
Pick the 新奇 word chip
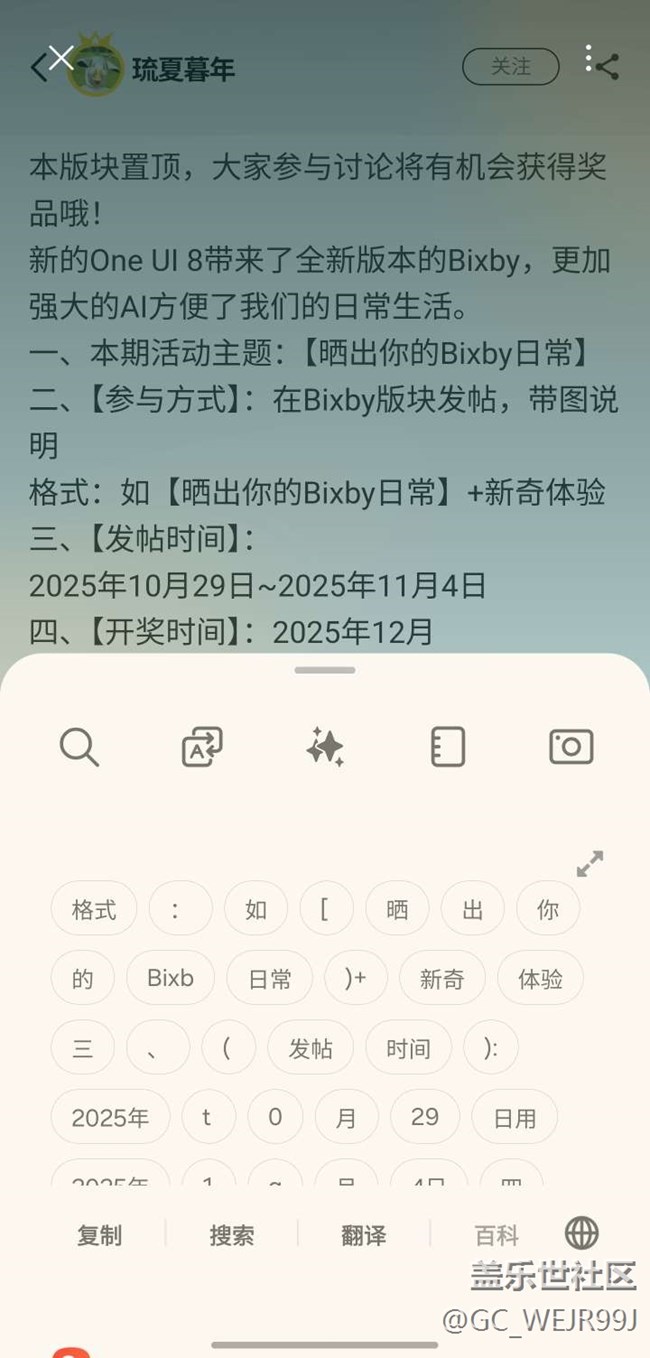442,978
